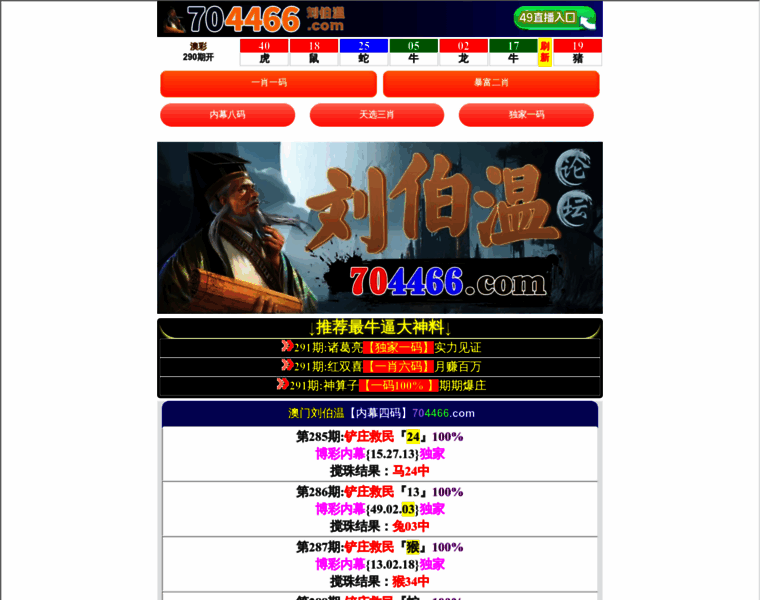Open the 暴富二肖 button
Screen dimensions: 760x600
(x=491, y=83)
